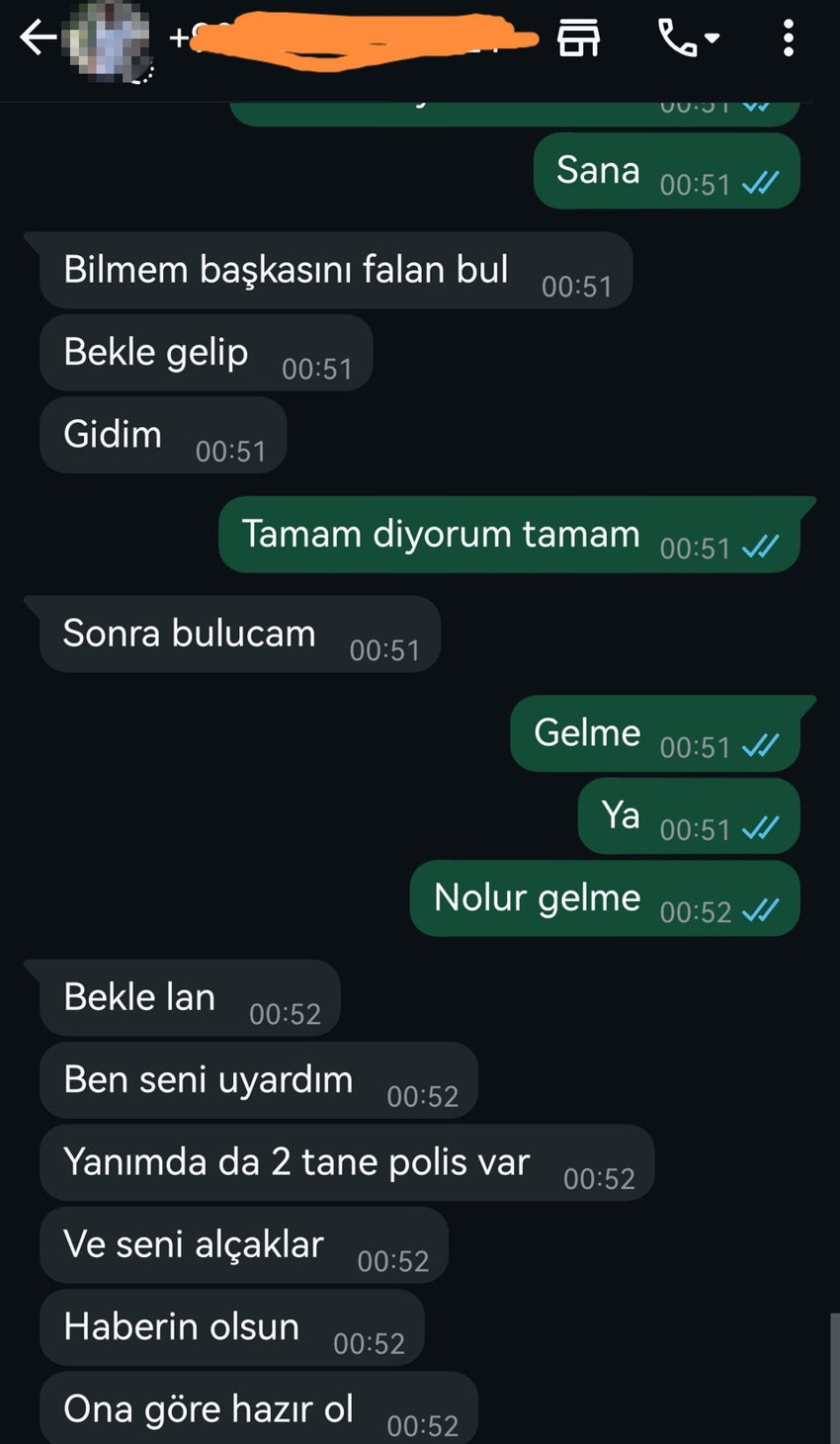The width and height of the screenshot is (840, 1444).
Task: Start a call with this contact
Action: coord(688,40)
